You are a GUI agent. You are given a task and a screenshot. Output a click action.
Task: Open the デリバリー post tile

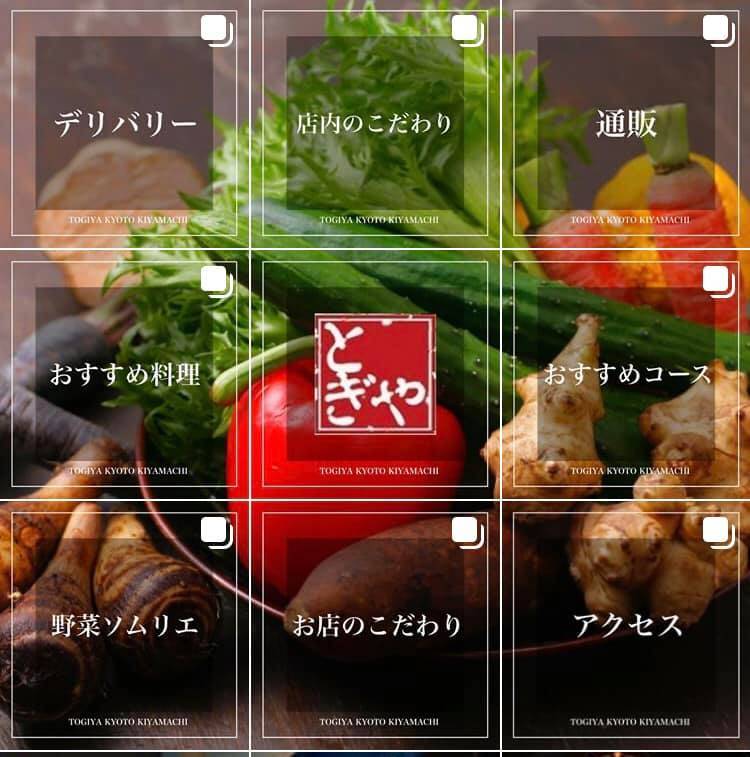[x=124, y=124]
